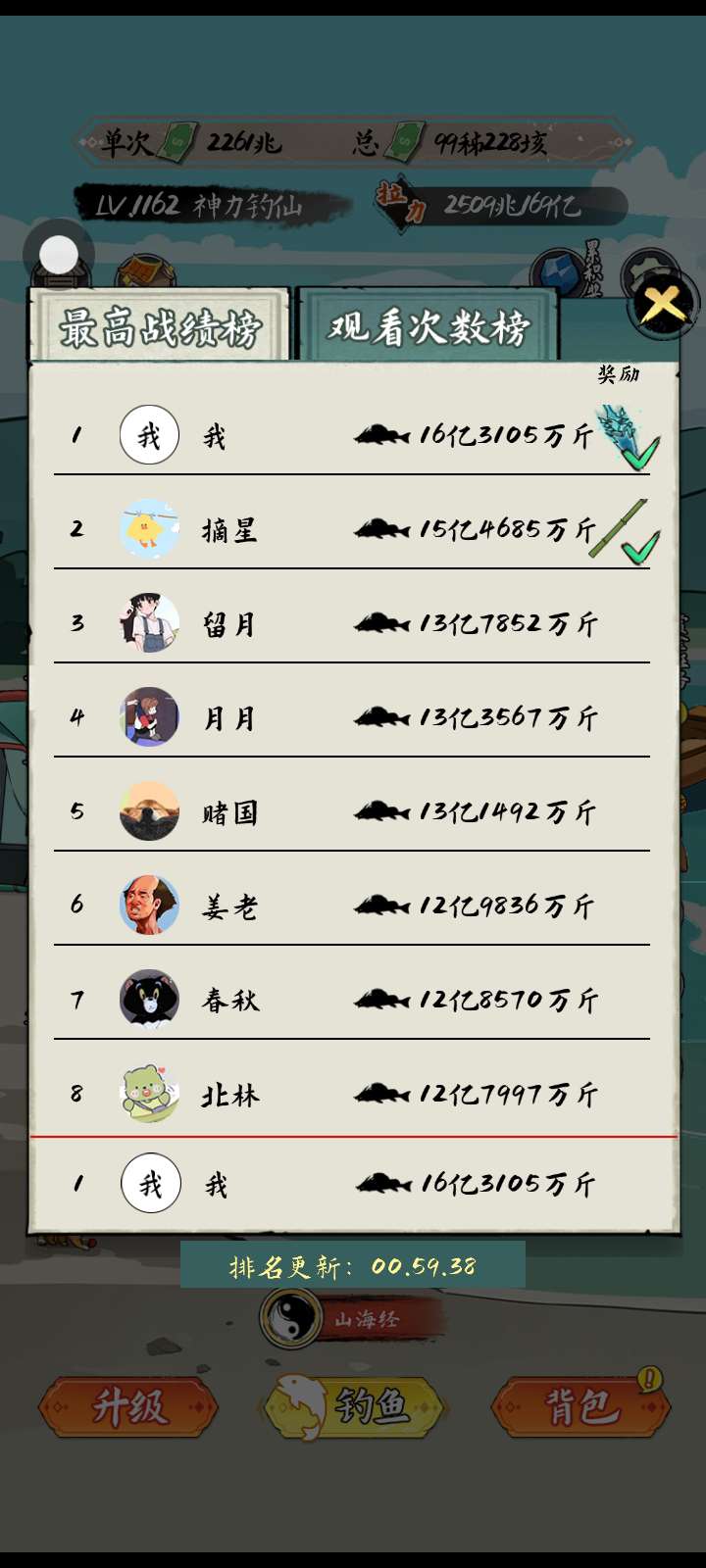This screenshot has width=706, height=1568.
Task: Open 睹国's ranking entry
Action: point(351,811)
